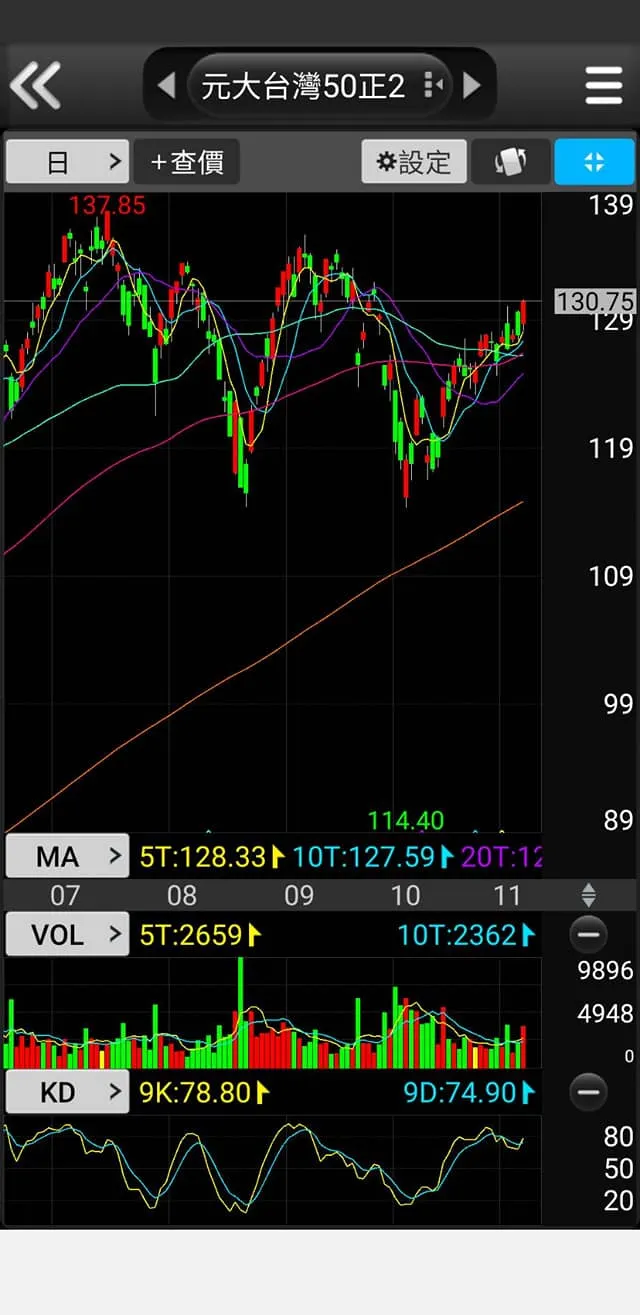Tap the up-down arrows beside date axis
The height and width of the screenshot is (1315, 640).
[589, 894]
